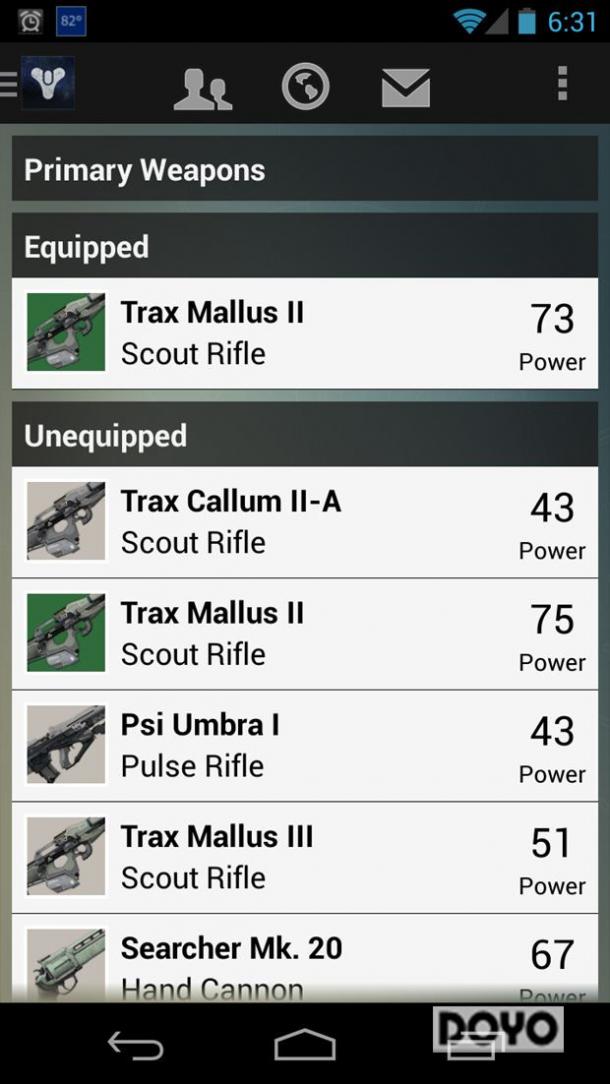610x1084 pixels.
Task: Open the messages envelope icon
Action: pos(405,88)
